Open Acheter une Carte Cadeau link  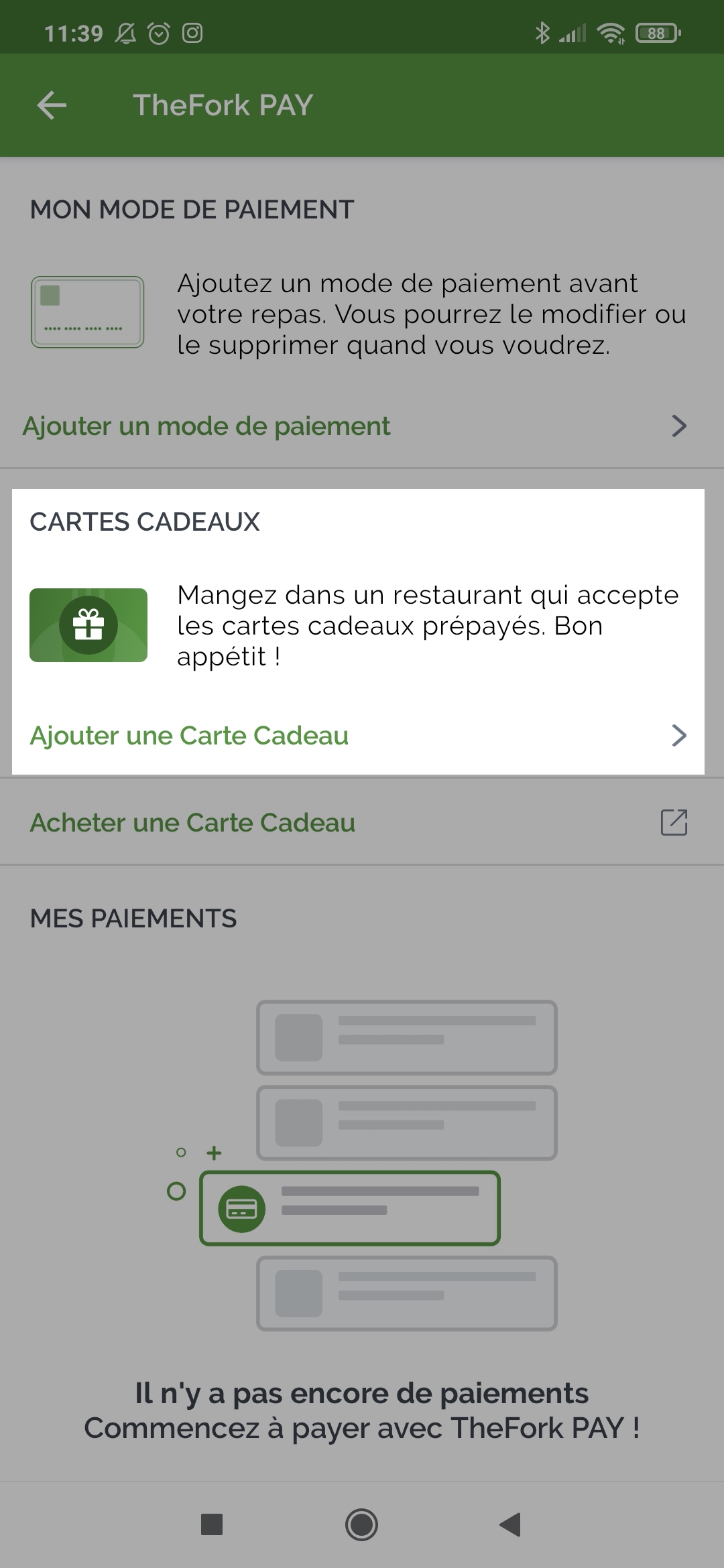point(362,822)
